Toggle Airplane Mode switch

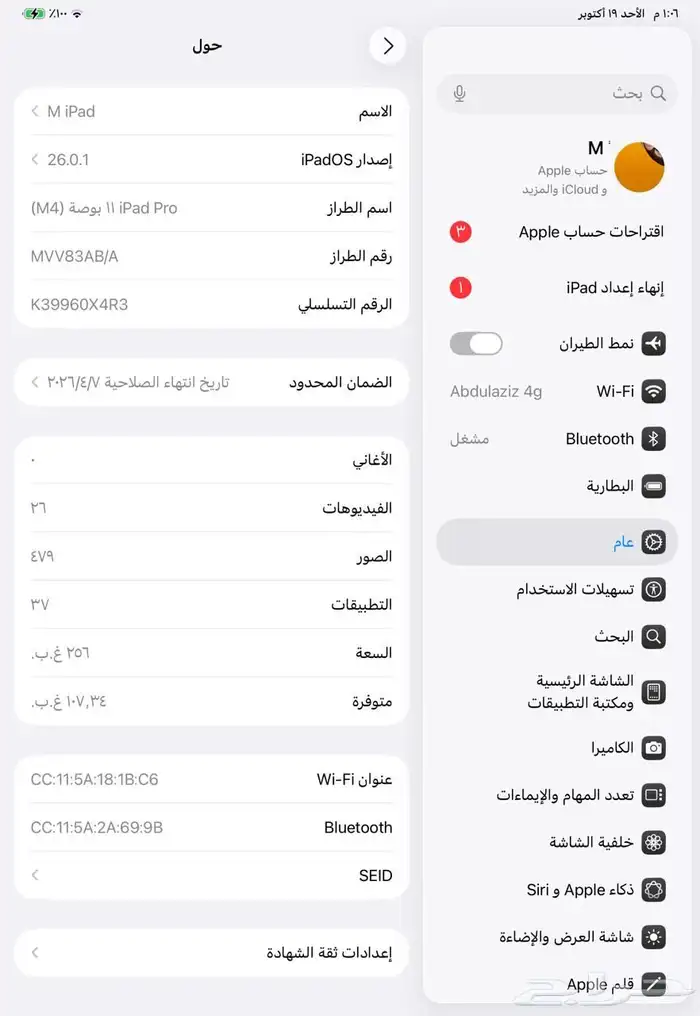click(476, 343)
